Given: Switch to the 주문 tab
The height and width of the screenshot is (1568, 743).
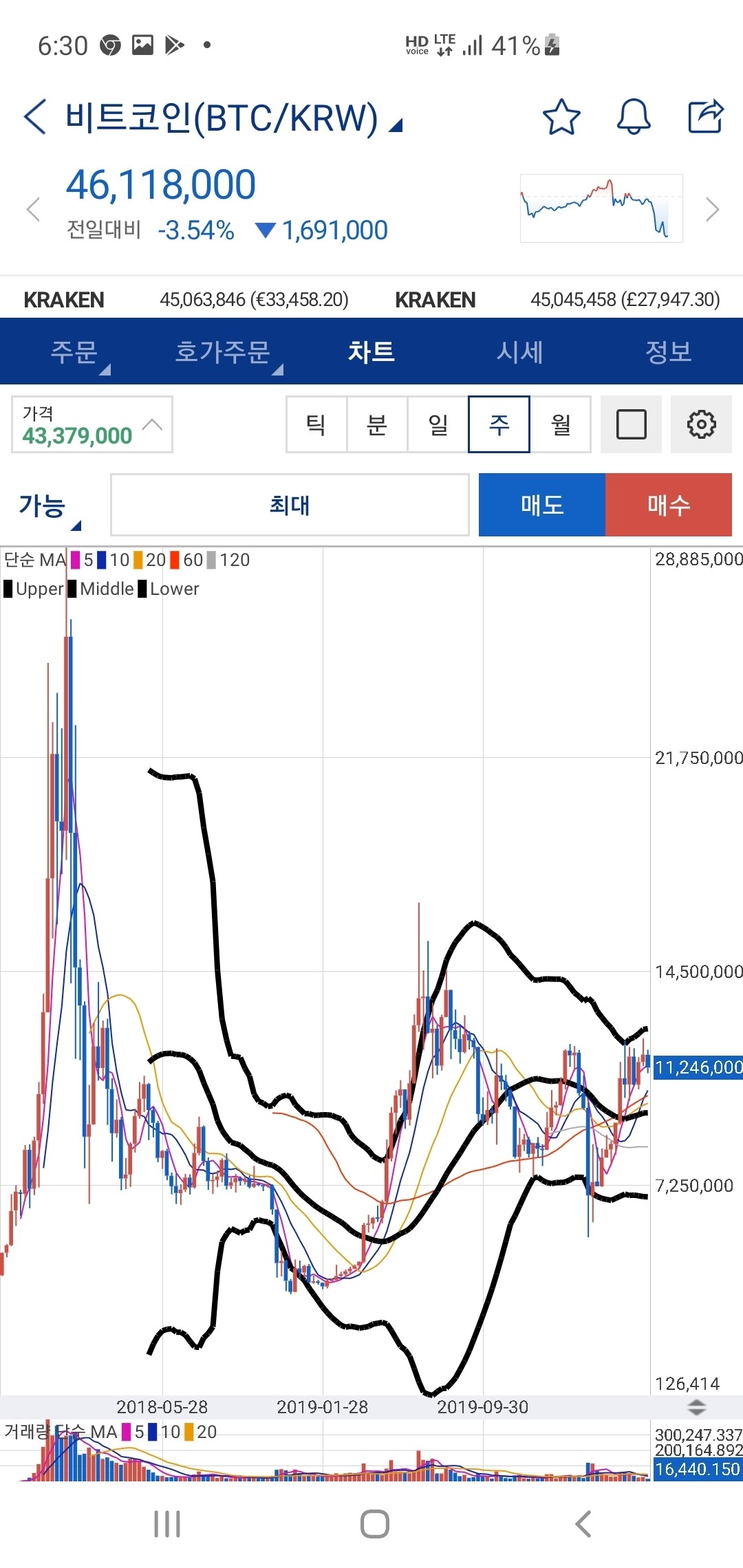Looking at the screenshot, I should pos(74,352).
